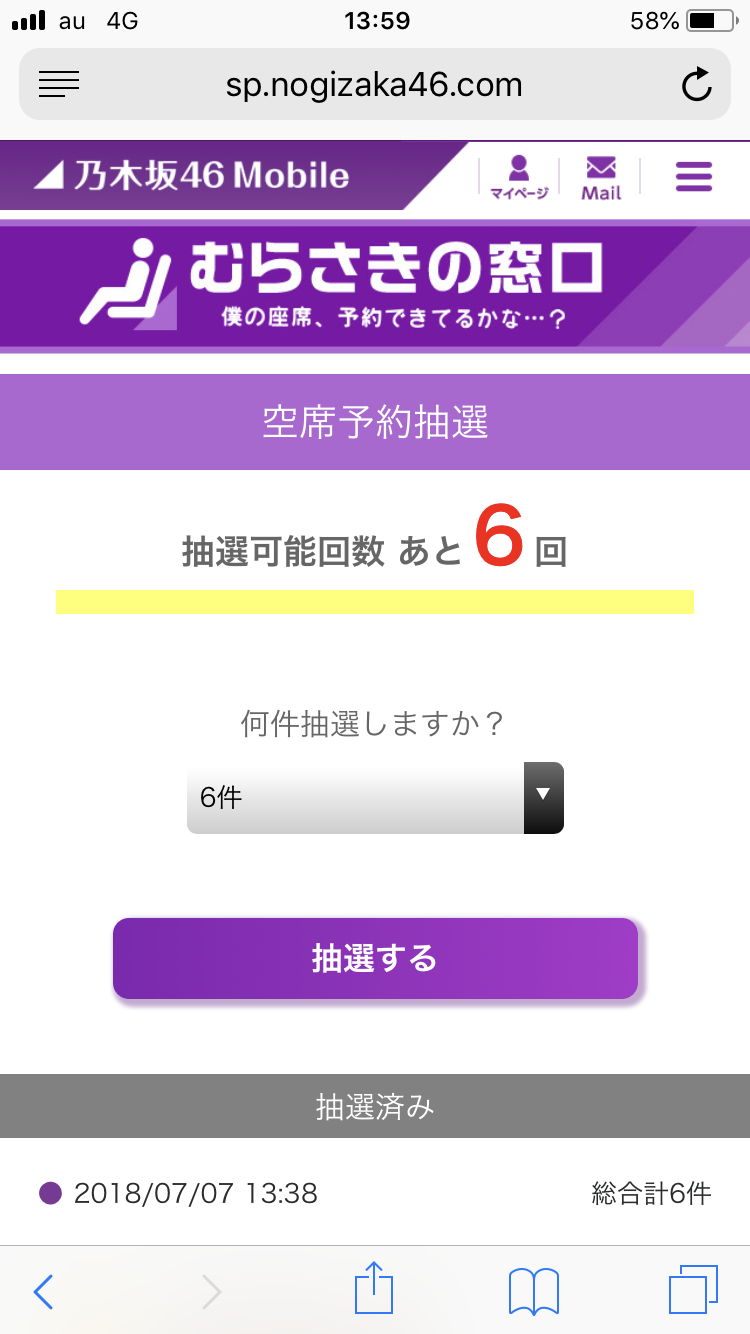The width and height of the screenshot is (750, 1334).
Task: Tap the sp.nogizaka46.com address field
Action: (375, 84)
